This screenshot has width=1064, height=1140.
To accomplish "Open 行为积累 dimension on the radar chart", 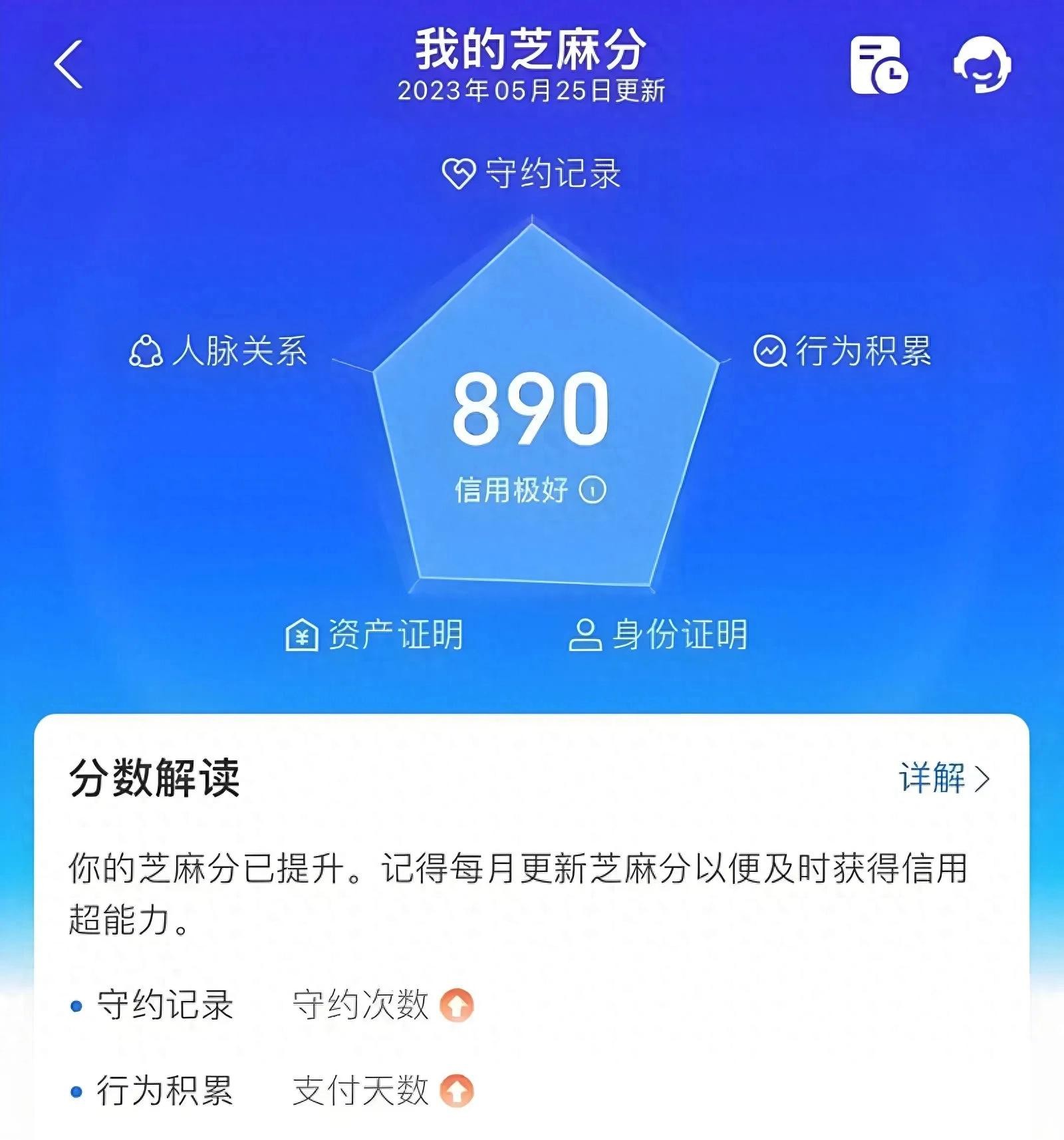I will pyautogui.click(x=843, y=351).
